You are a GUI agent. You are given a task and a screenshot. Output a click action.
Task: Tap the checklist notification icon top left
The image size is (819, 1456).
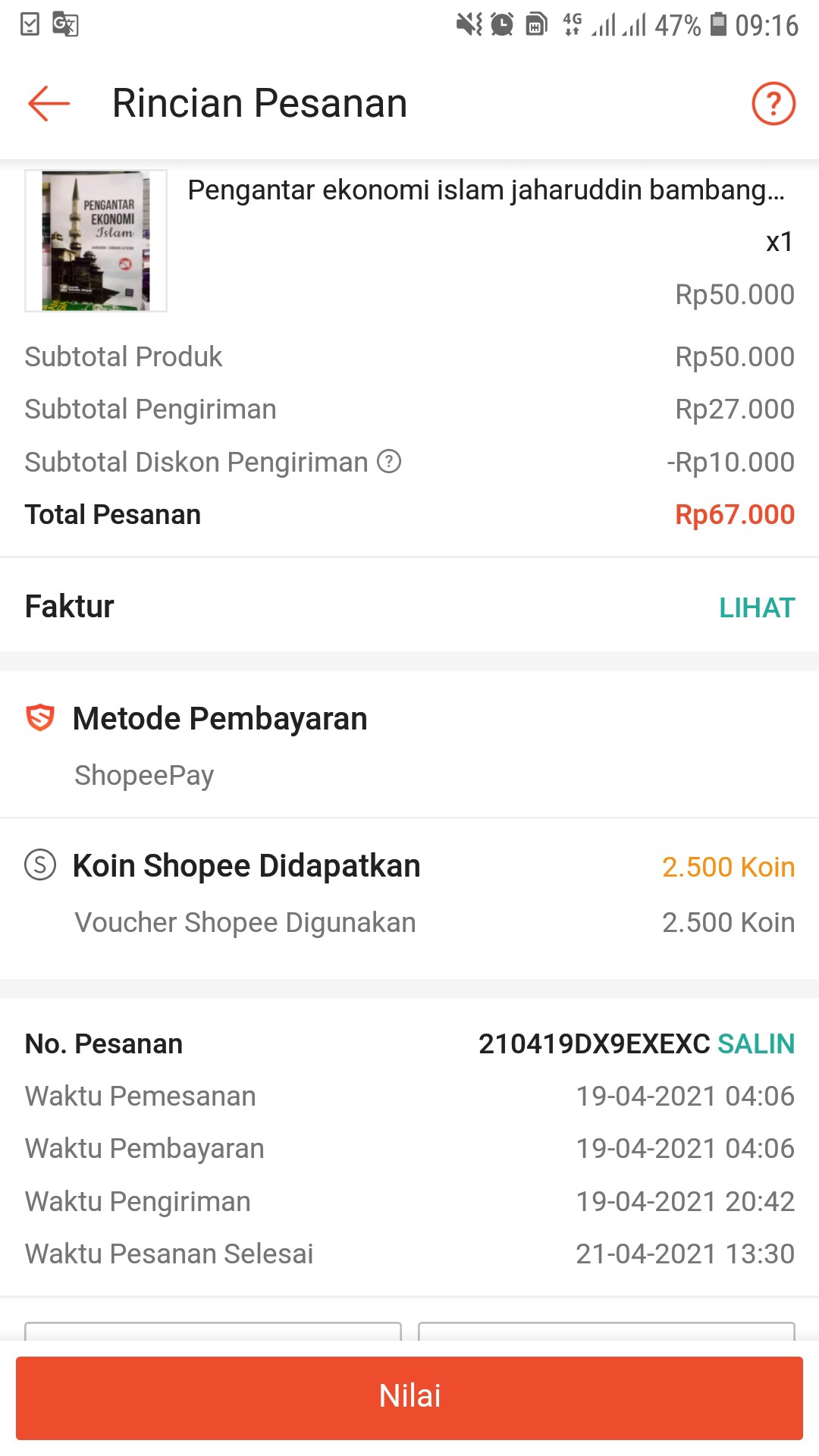coord(28,25)
